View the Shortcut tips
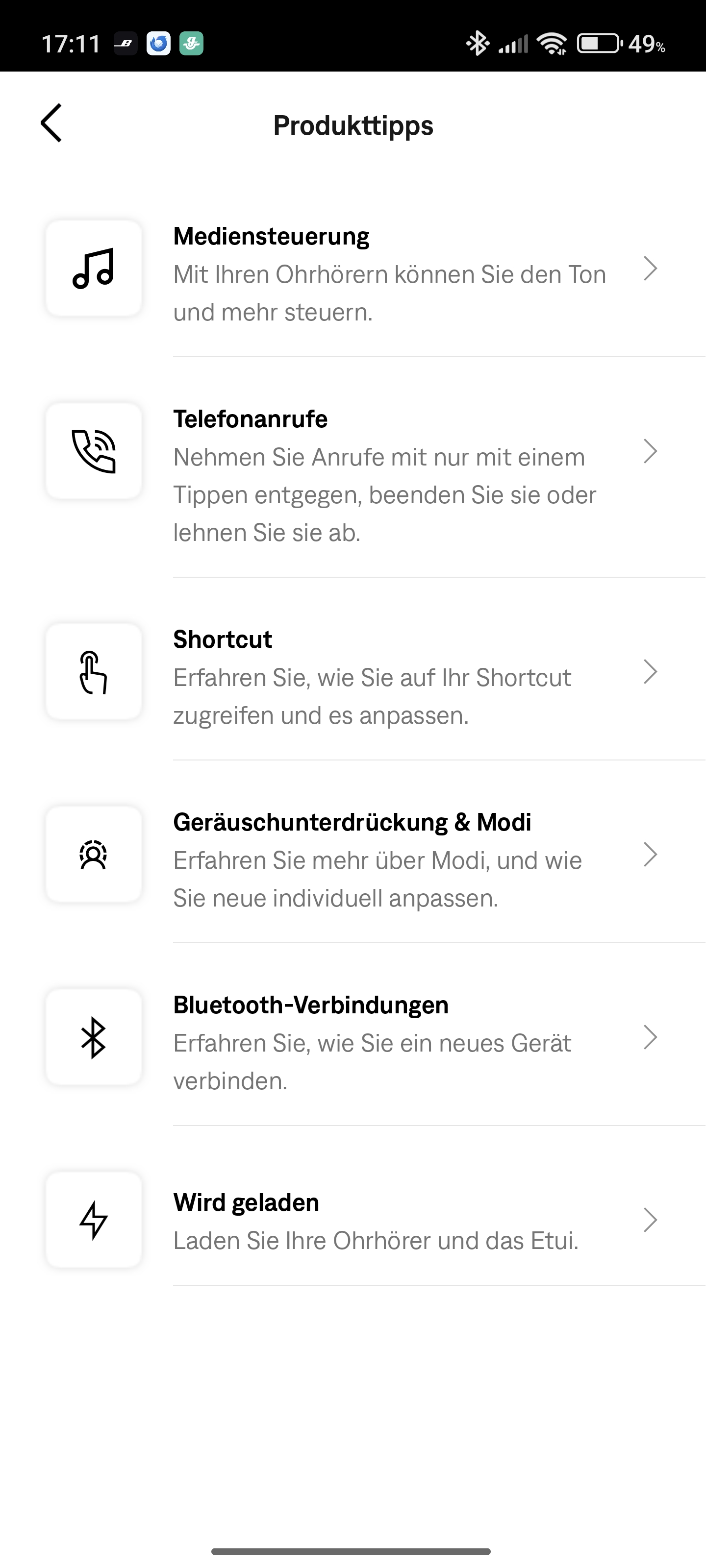The height and width of the screenshot is (1568, 706). pyautogui.click(x=390, y=677)
